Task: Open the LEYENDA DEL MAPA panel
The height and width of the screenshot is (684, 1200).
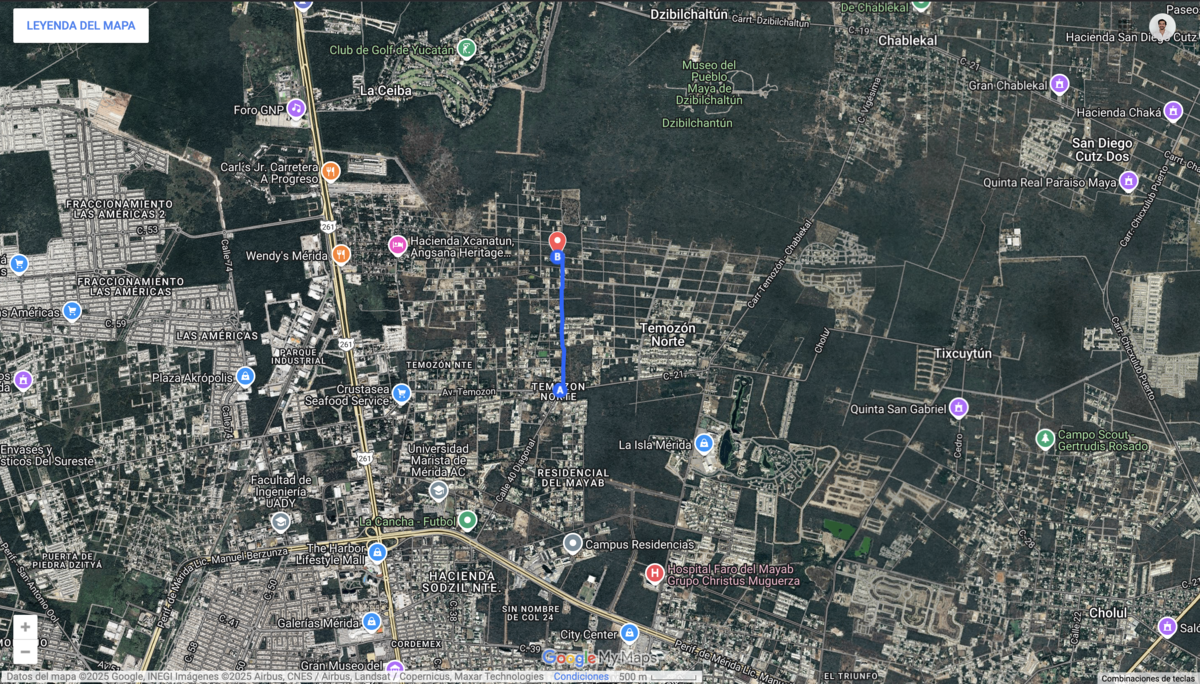Action: pyautogui.click(x=81, y=25)
